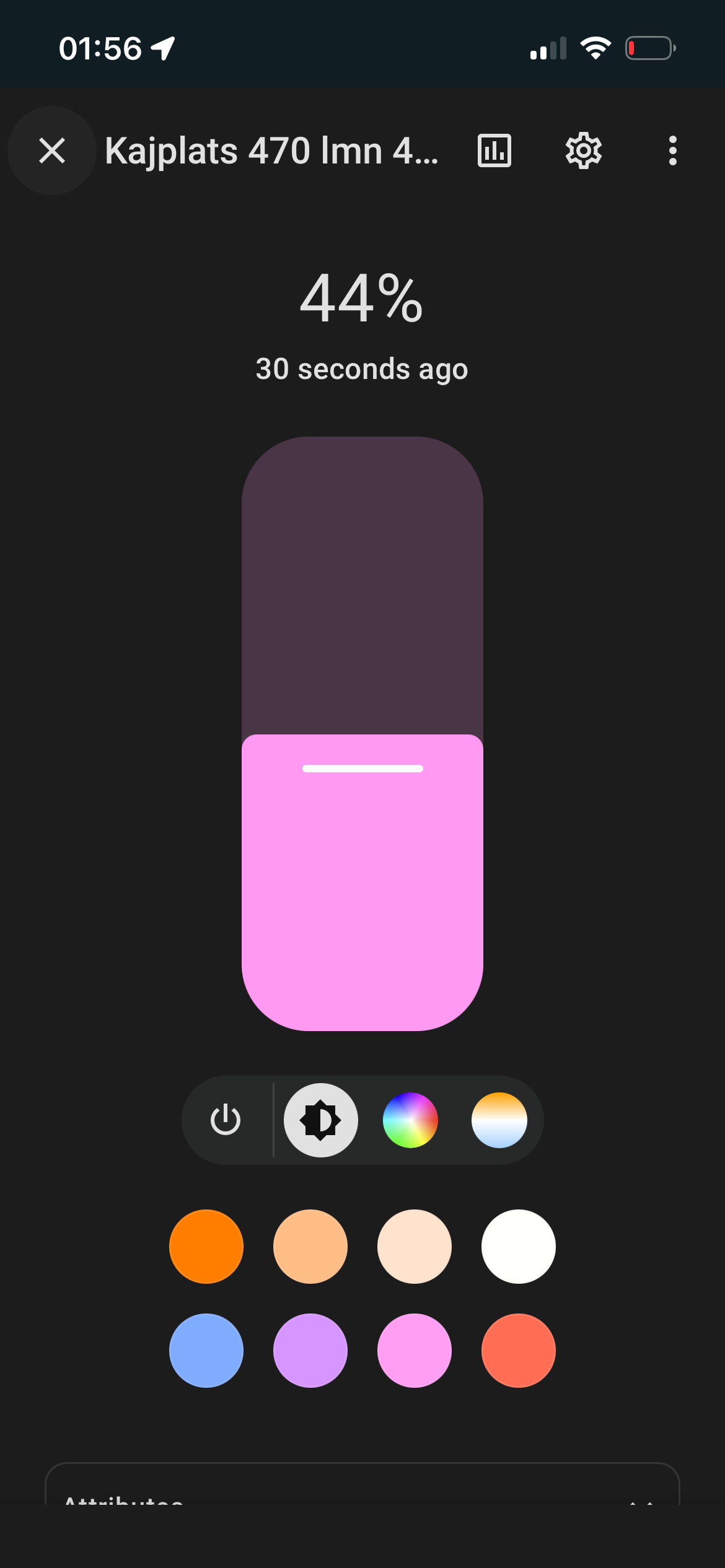The image size is (725, 1568).
Task: Switch to the color wheel mode
Action: click(x=410, y=1120)
